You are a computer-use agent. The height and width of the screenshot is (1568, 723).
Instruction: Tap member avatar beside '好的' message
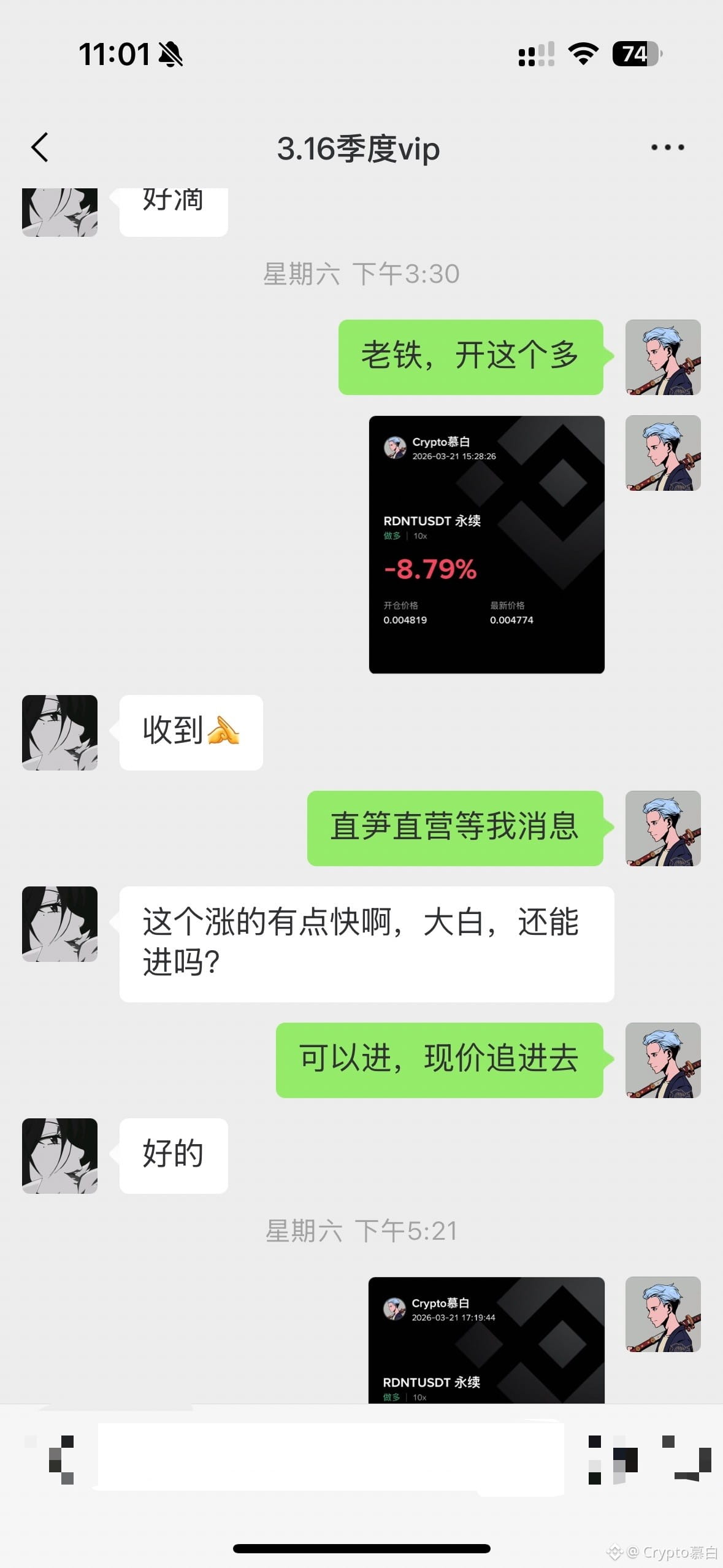(x=59, y=1156)
